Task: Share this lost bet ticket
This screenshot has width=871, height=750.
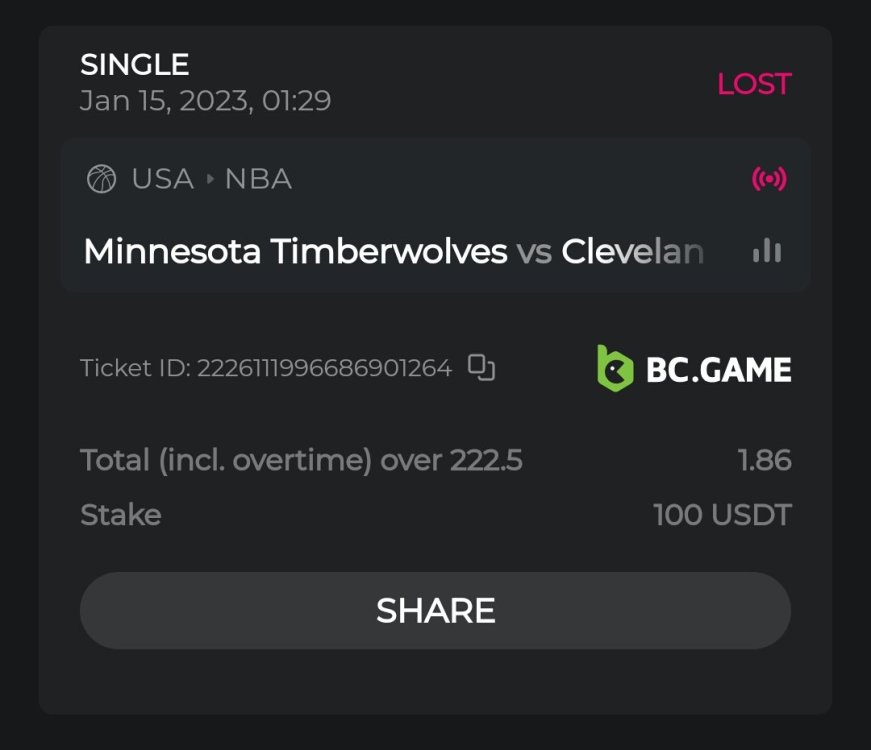Action: [435, 611]
